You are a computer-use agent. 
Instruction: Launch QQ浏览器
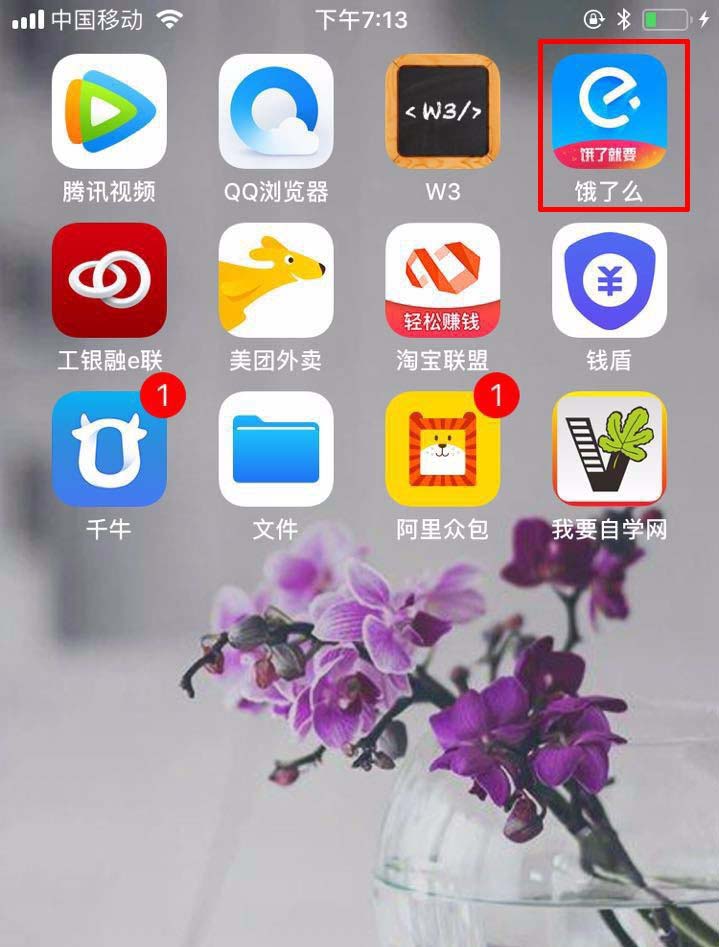[276, 111]
